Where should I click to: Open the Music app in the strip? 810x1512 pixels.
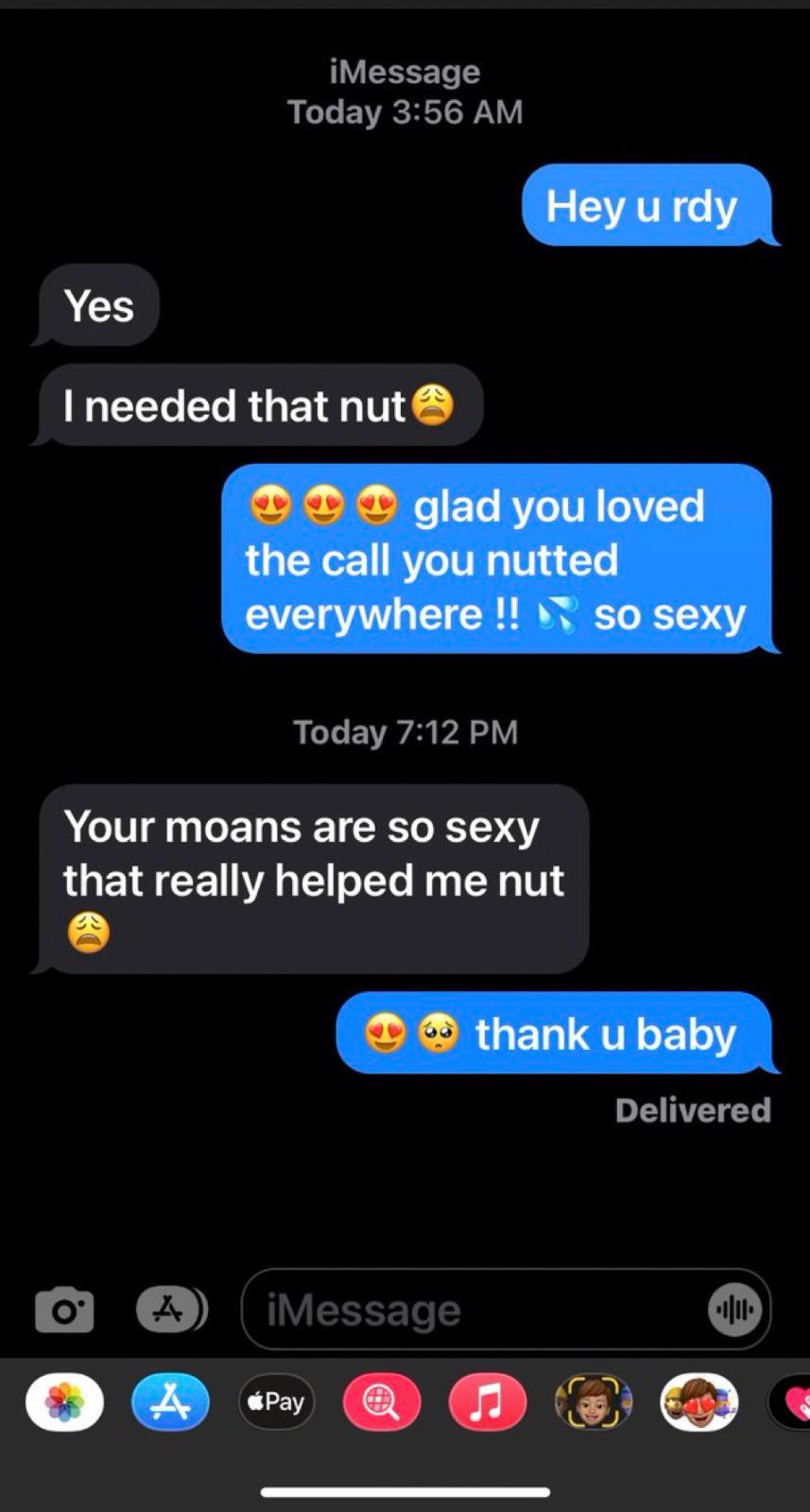[488, 1402]
